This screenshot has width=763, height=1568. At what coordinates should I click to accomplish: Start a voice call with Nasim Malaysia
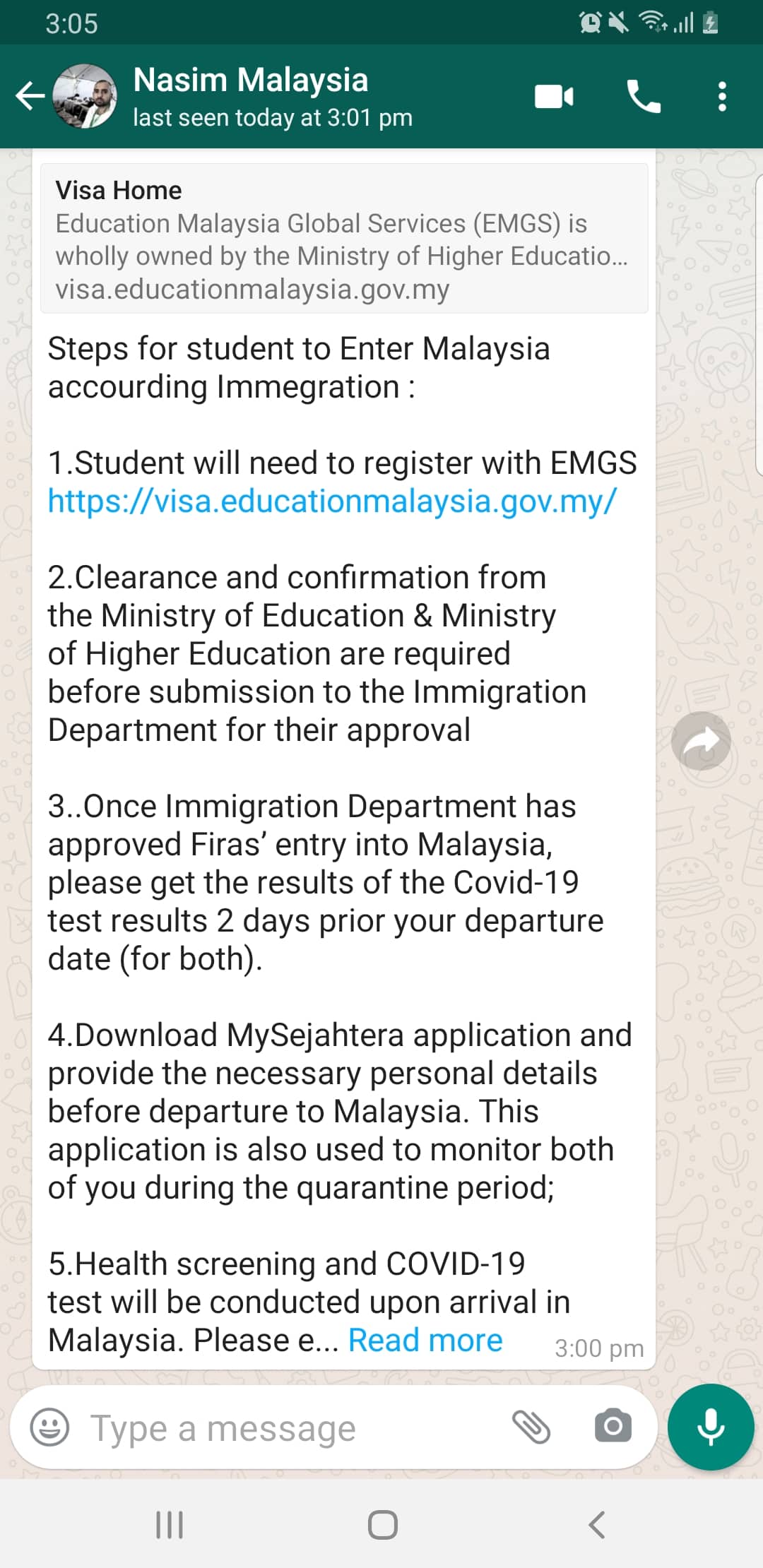[644, 96]
